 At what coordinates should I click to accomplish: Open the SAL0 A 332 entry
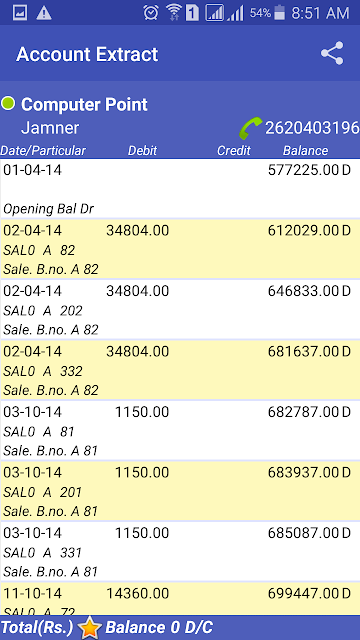pos(180,370)
